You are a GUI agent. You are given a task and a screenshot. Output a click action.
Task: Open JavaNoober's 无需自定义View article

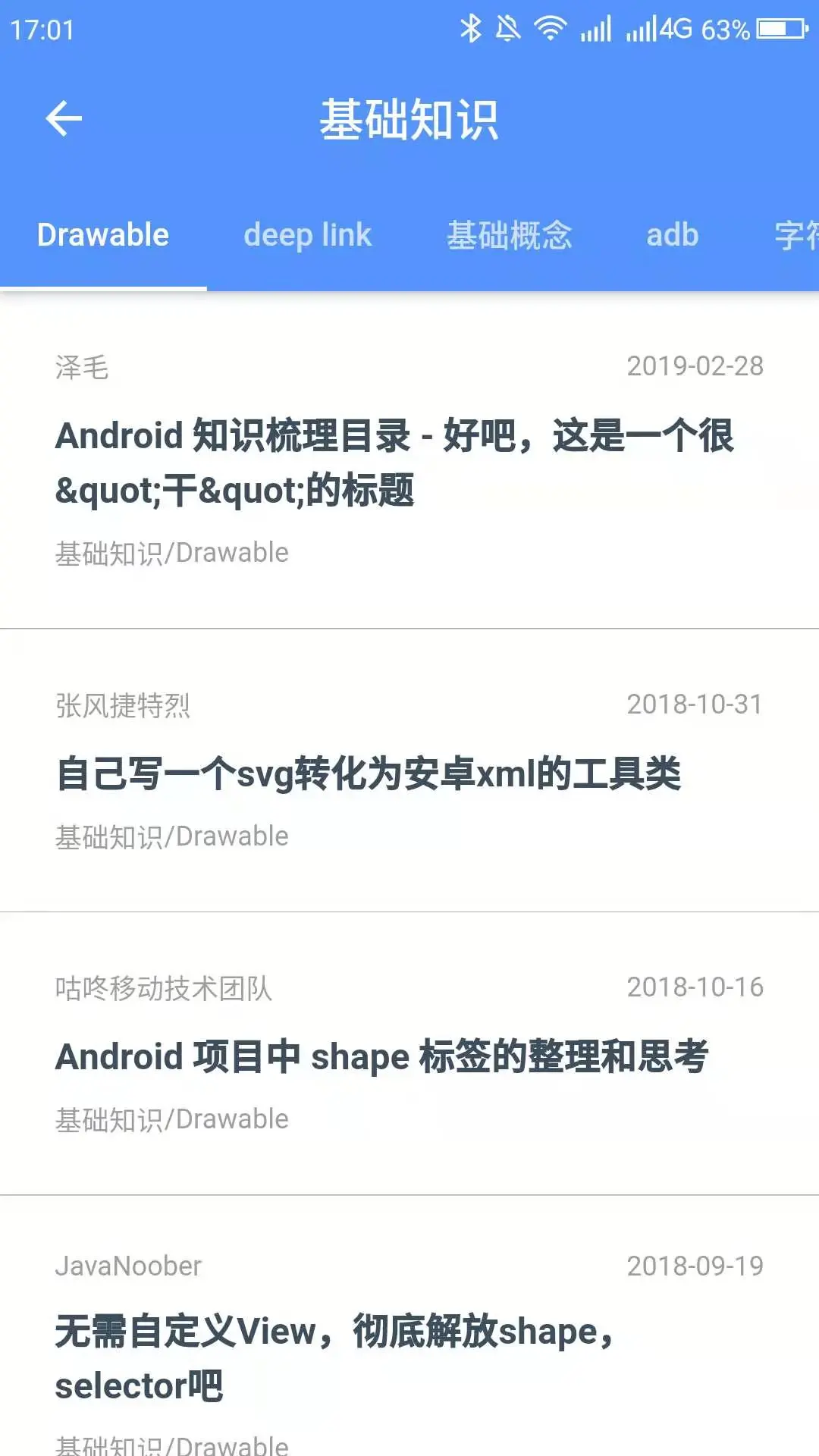coord(334,1357)
